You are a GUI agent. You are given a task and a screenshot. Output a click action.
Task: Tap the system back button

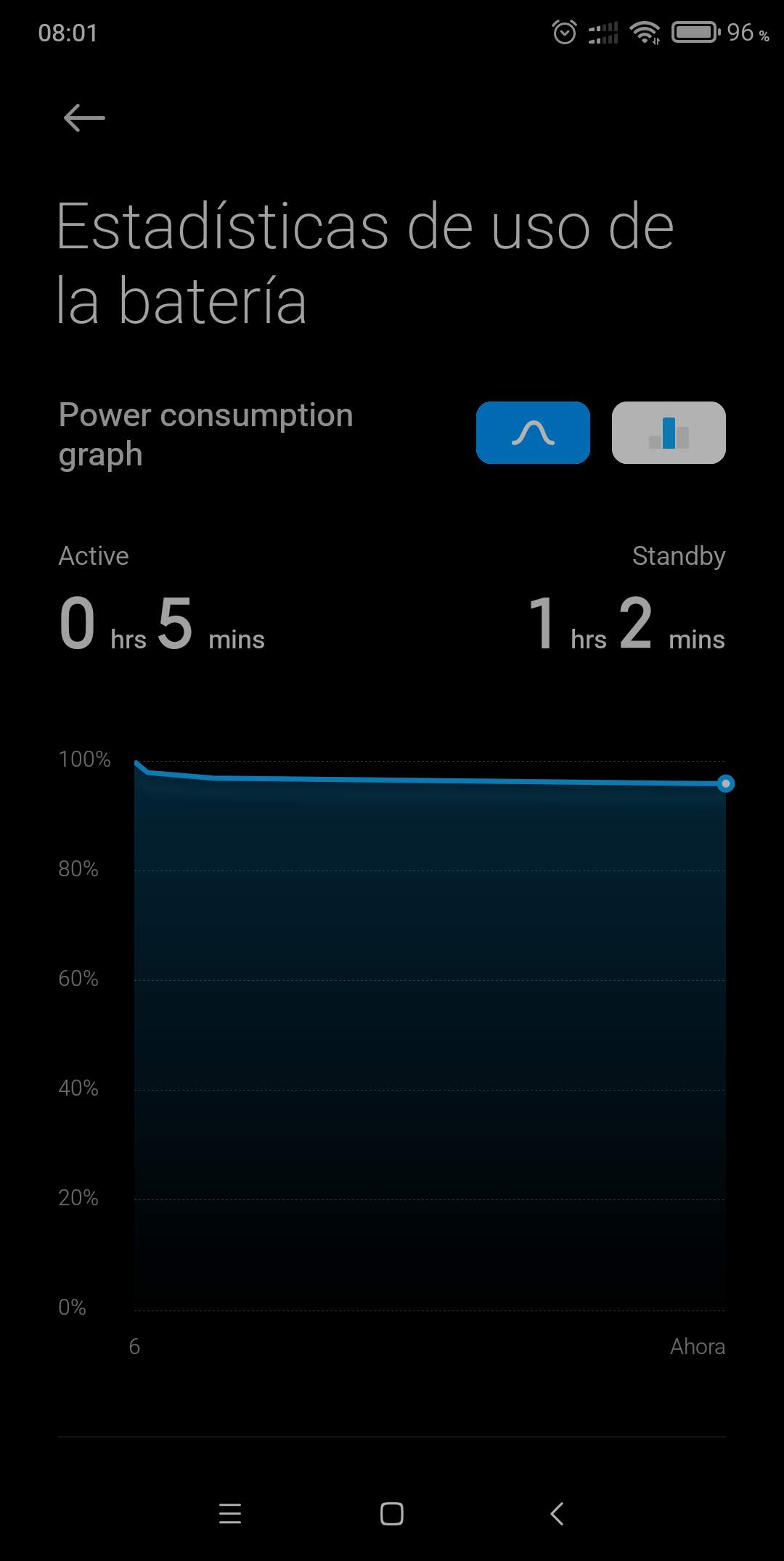click(x=557, y=1514)
